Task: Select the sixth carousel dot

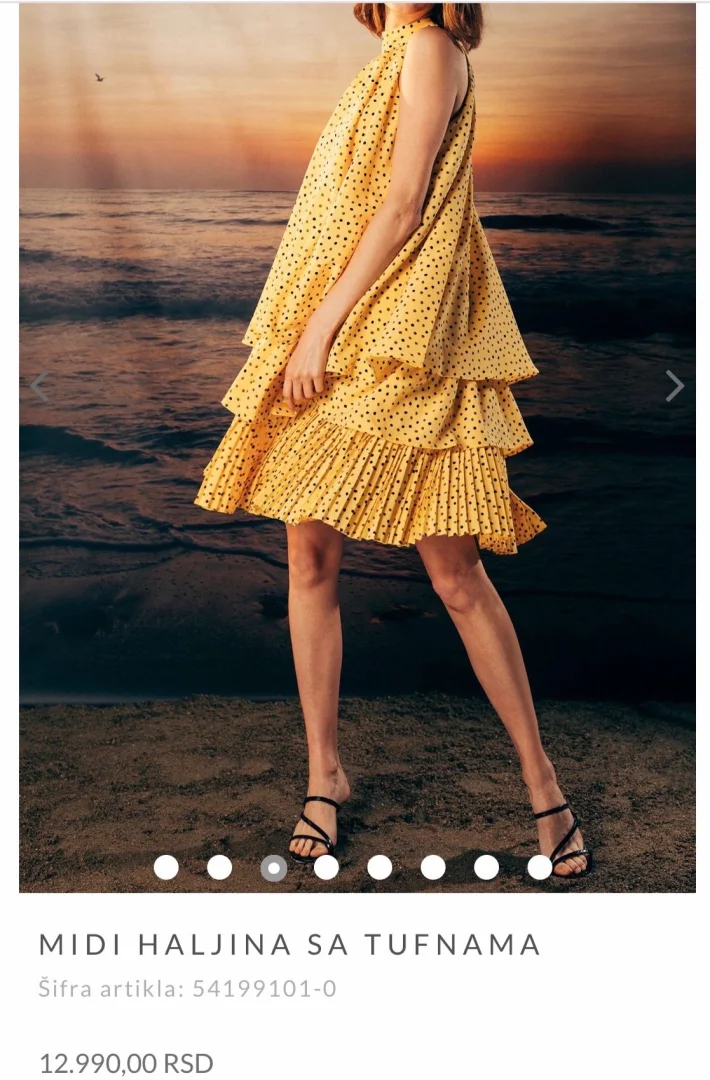Action: 433,867
